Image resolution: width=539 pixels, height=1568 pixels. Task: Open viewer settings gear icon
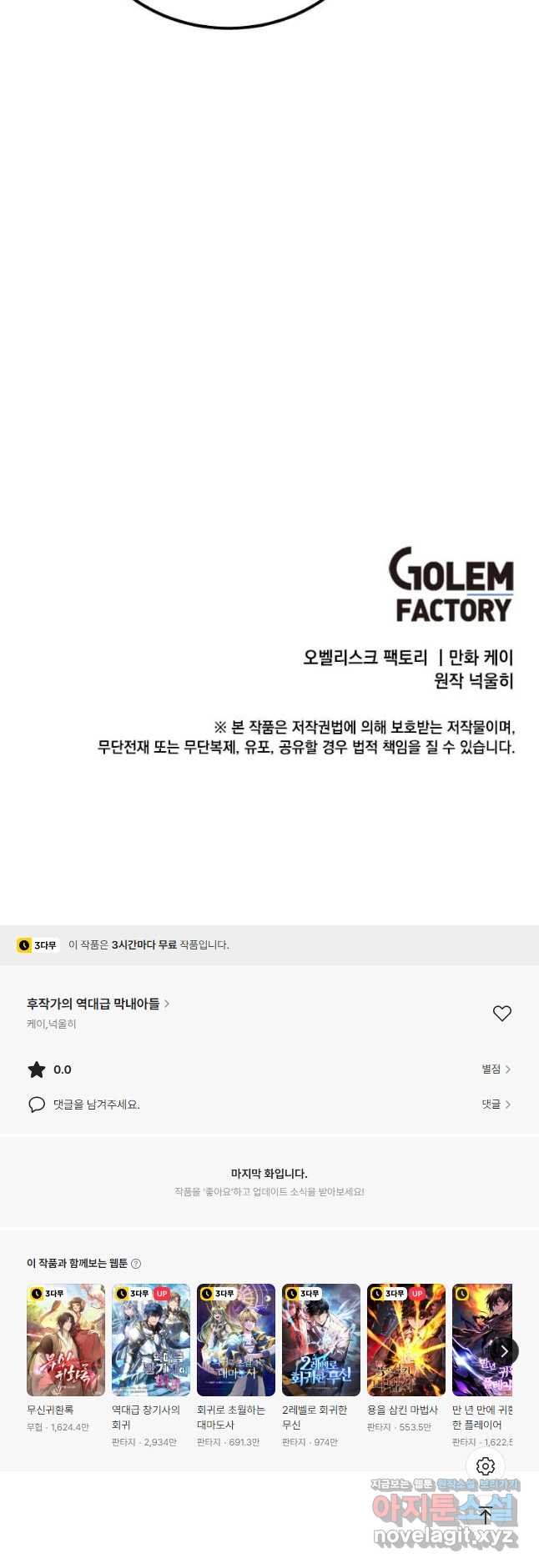pos(486,1465)
